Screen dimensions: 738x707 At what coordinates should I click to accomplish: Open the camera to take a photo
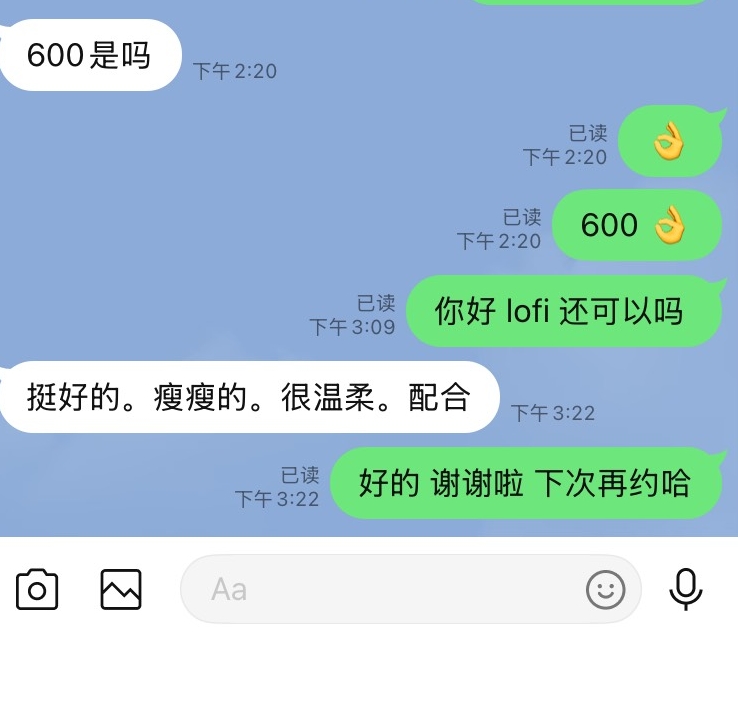tap(37, 590)
